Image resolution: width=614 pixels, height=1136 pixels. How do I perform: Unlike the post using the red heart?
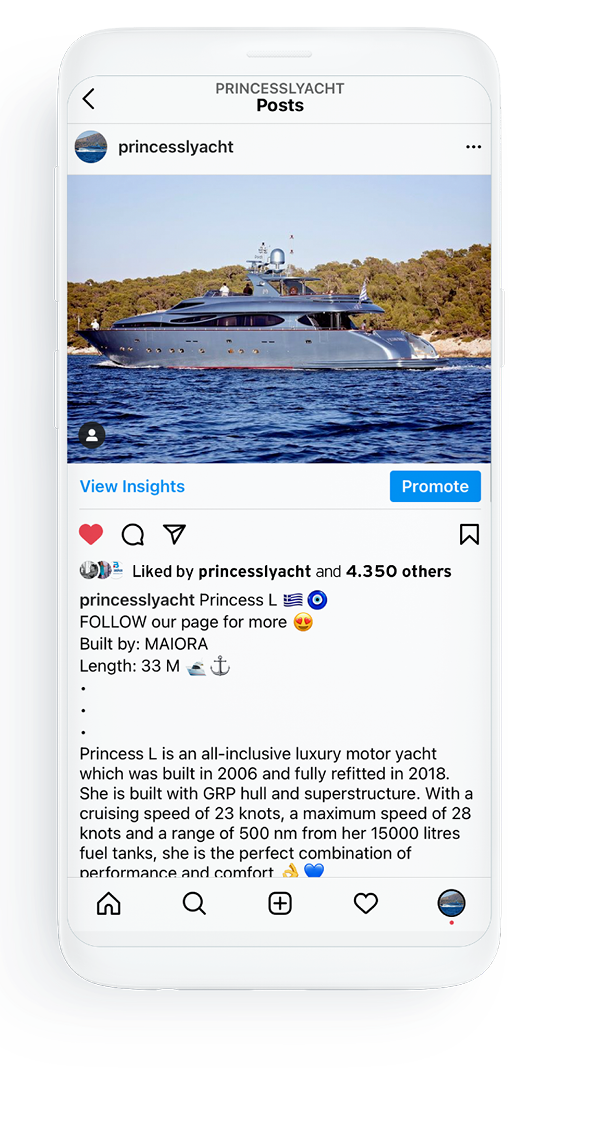click(x=91, y=534)
